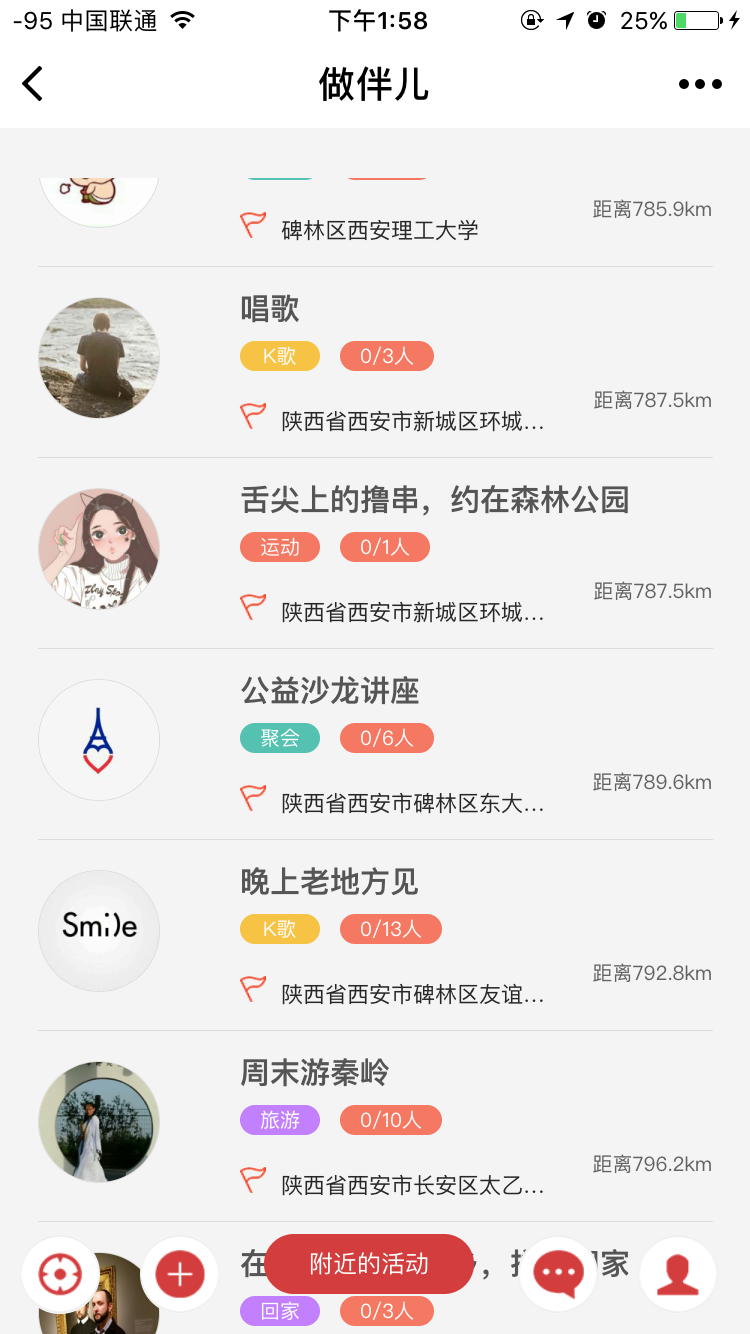
Task: Tap the locate target icon
Action: point(59,1274)
